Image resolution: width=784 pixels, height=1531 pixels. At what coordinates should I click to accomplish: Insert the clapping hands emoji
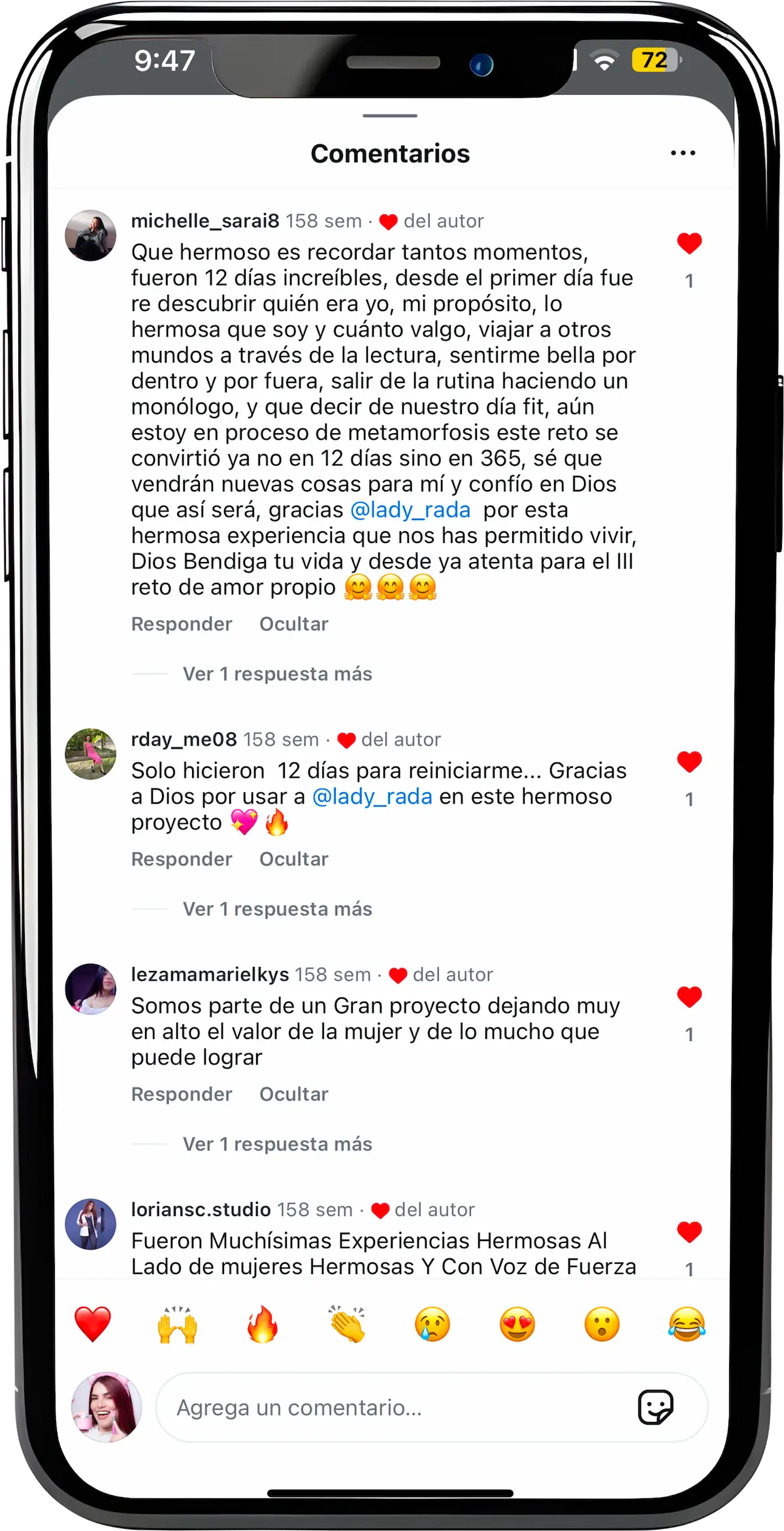pyautogui.click(x=348, y=1325)
